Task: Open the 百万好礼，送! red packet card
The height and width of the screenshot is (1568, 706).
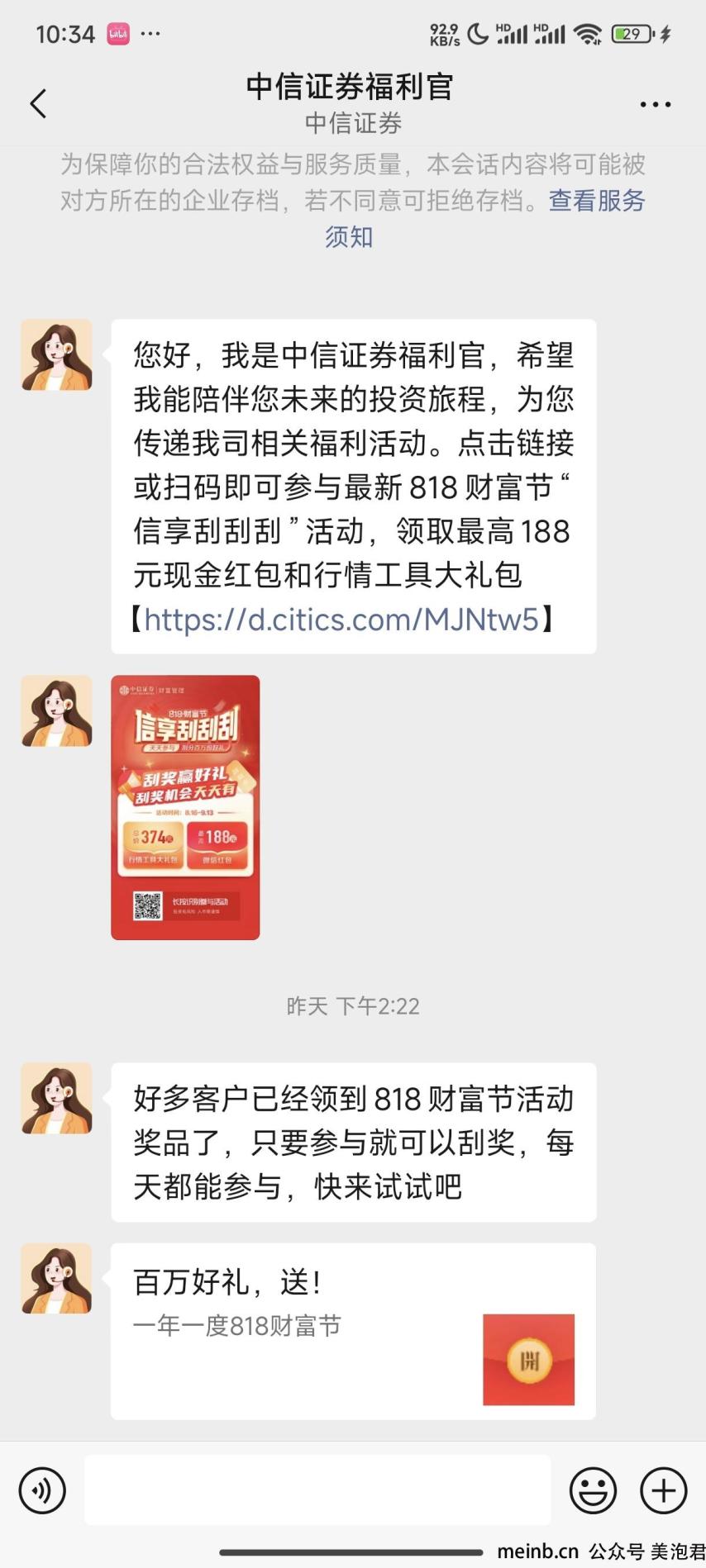Action: pyautogui.click(x=353, y=1331)
